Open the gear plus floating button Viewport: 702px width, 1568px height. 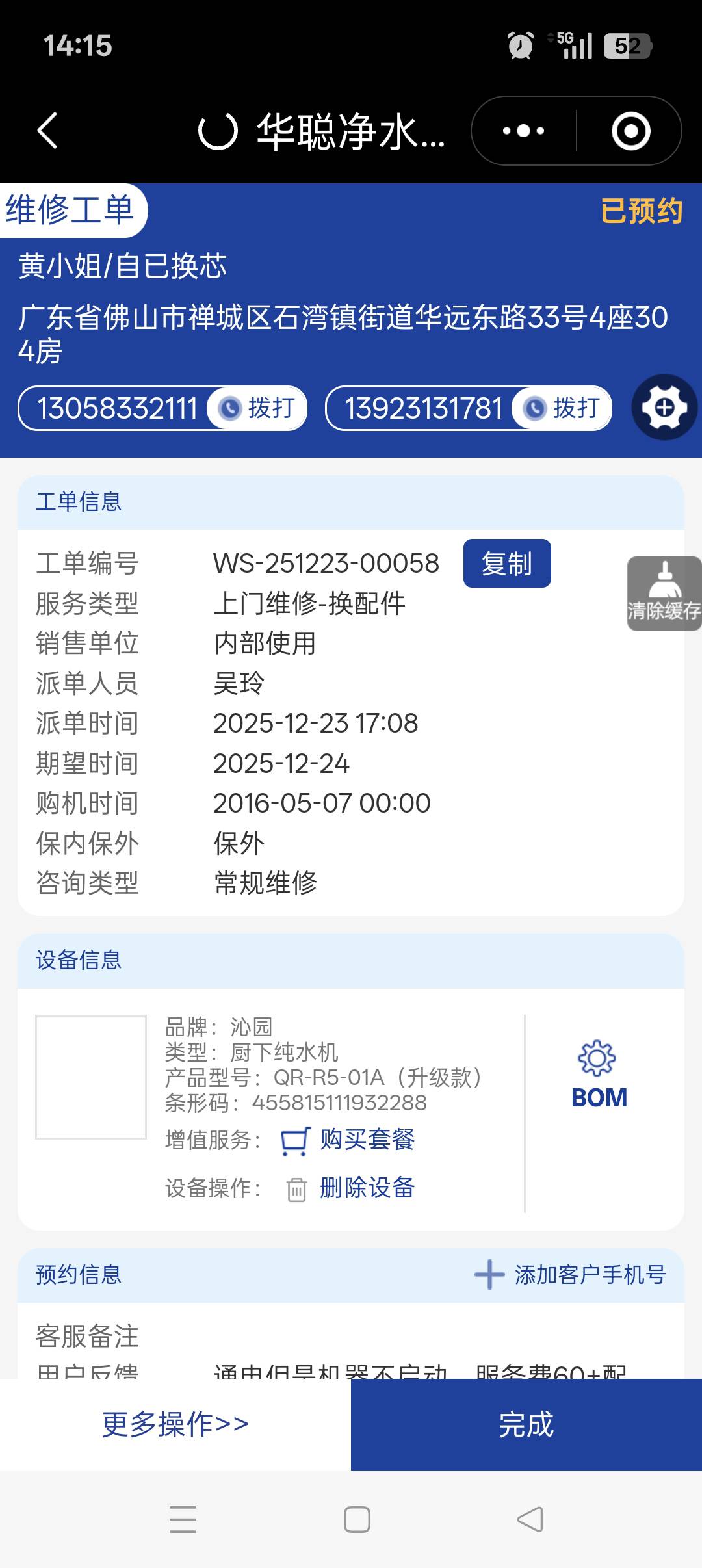(664, 408)
